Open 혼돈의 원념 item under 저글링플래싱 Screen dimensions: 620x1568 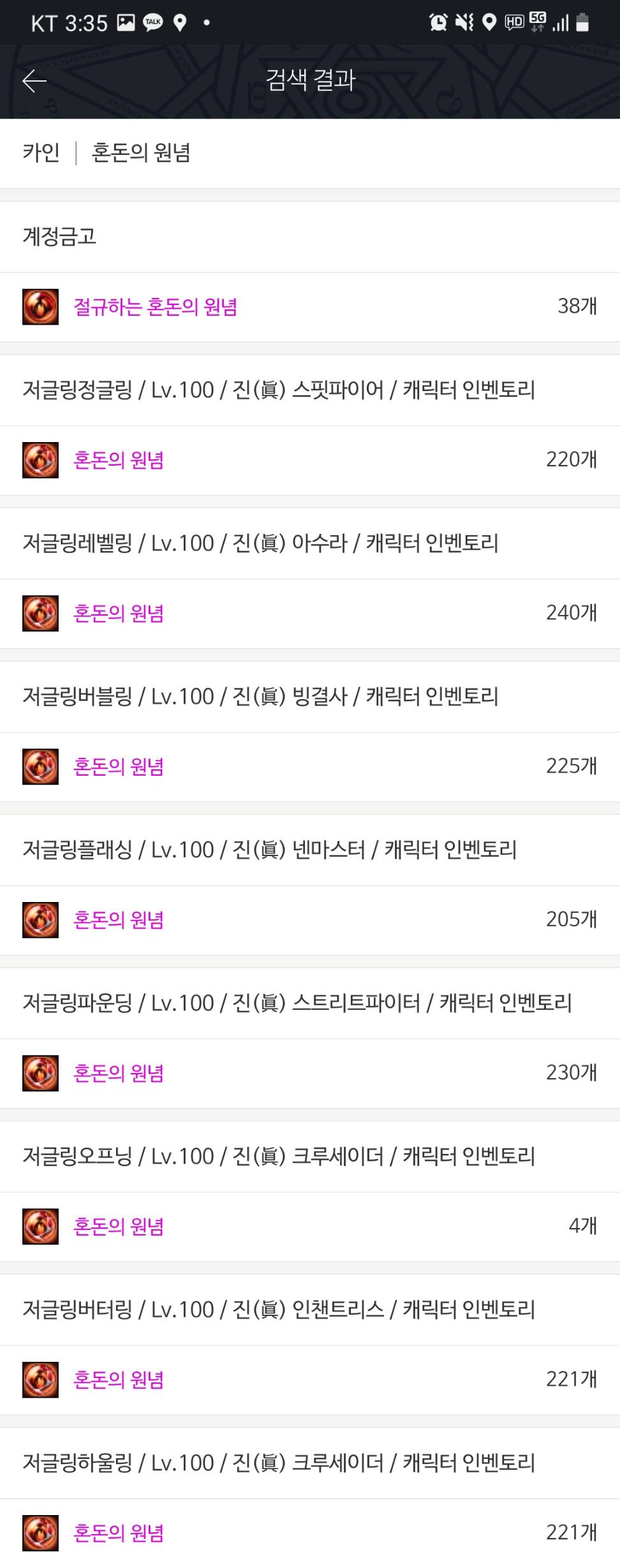119,919
